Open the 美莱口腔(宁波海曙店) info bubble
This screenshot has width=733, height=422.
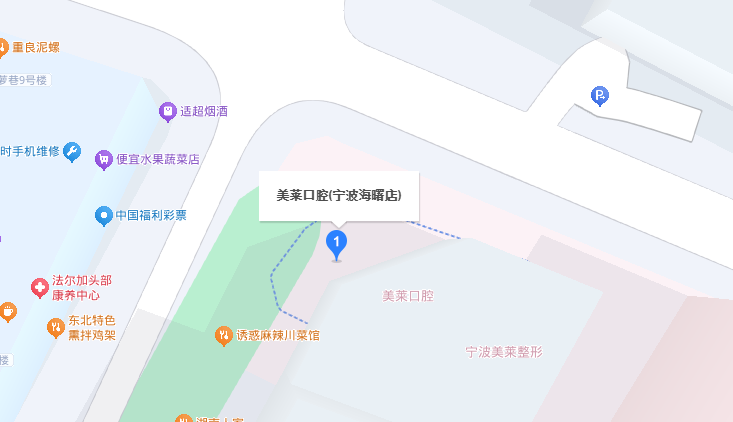pyautogui.click(x=339, y=196)
